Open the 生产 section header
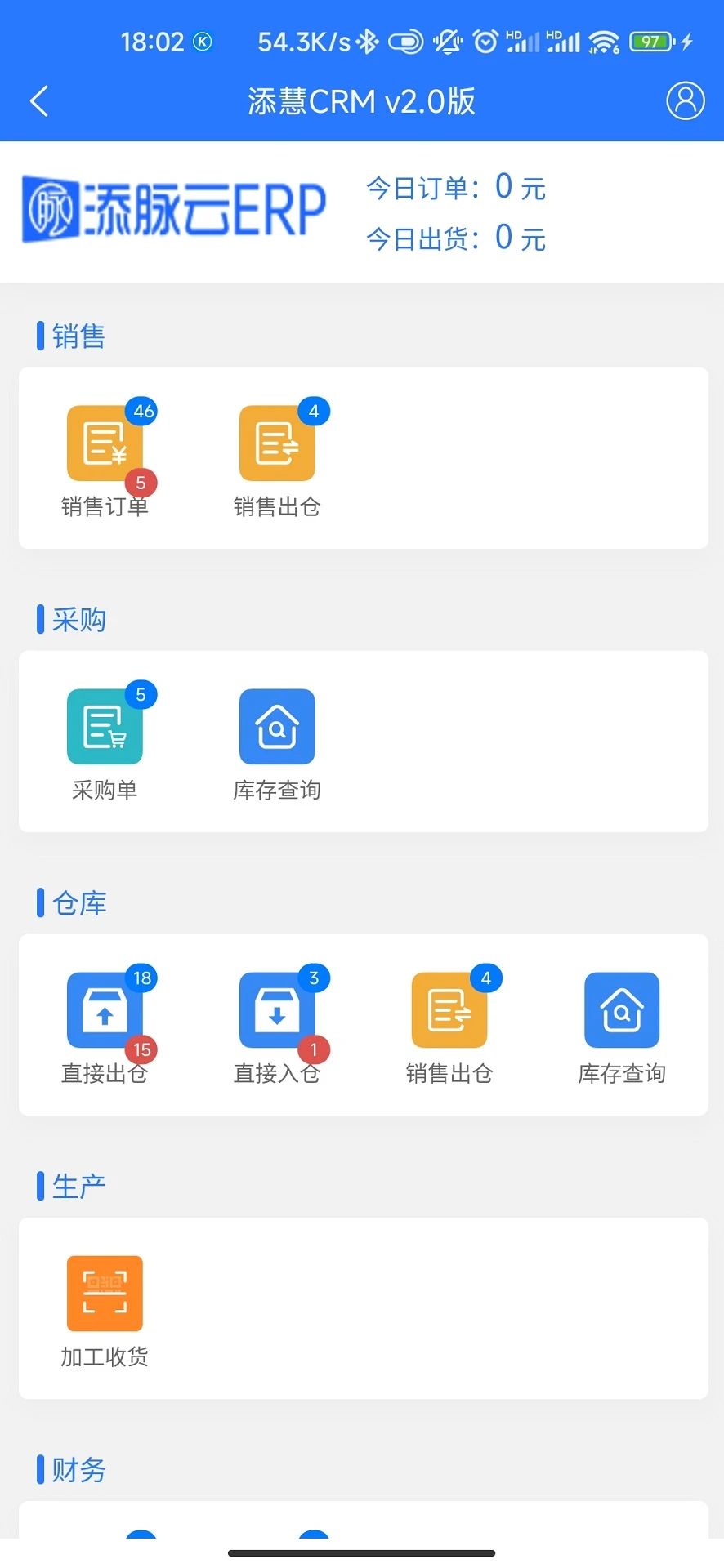The width and height of the screenshot is (724, 1568). click(78, 1186)
